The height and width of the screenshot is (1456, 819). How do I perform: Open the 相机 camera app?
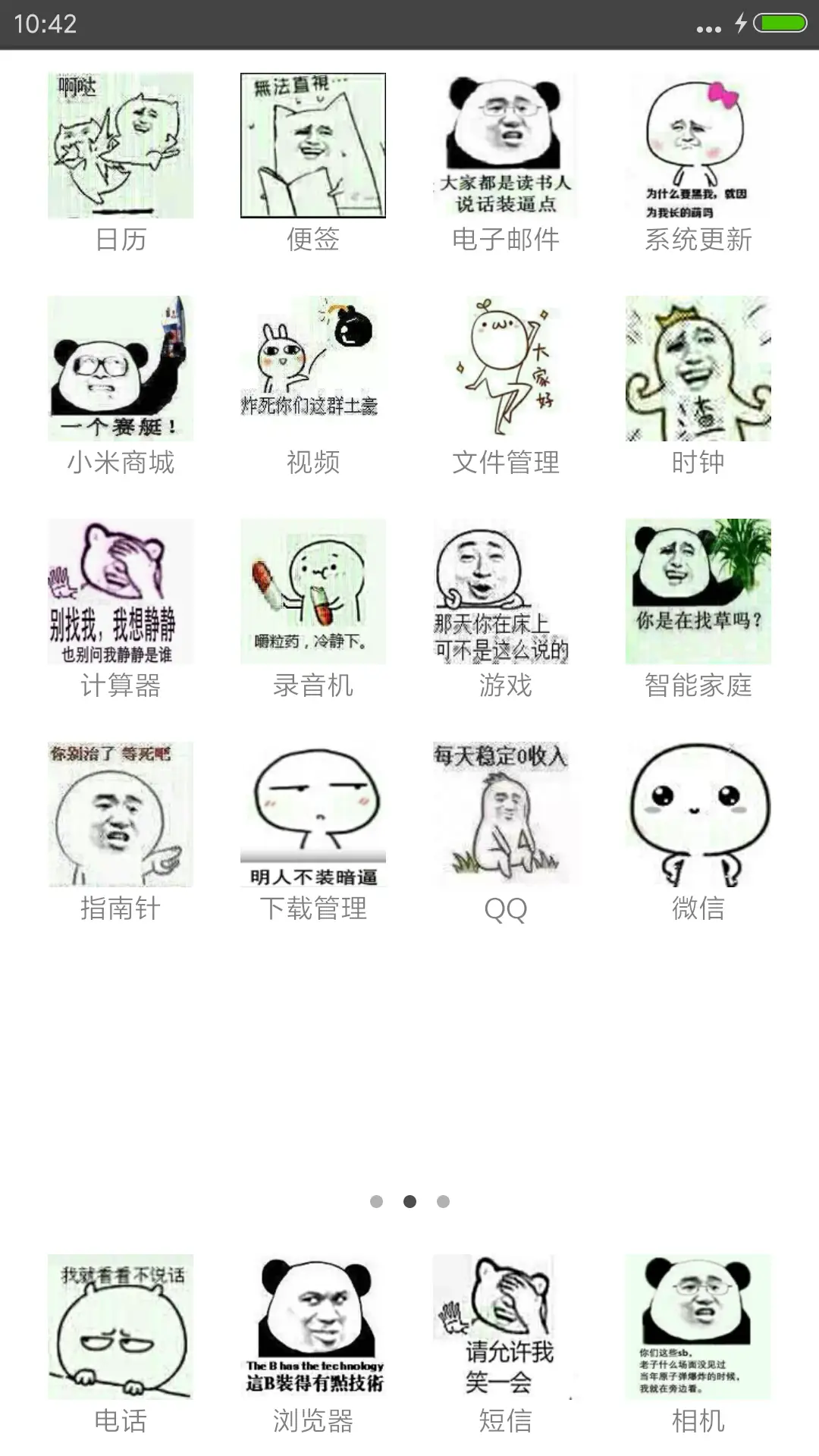(x=698, y=1327)
